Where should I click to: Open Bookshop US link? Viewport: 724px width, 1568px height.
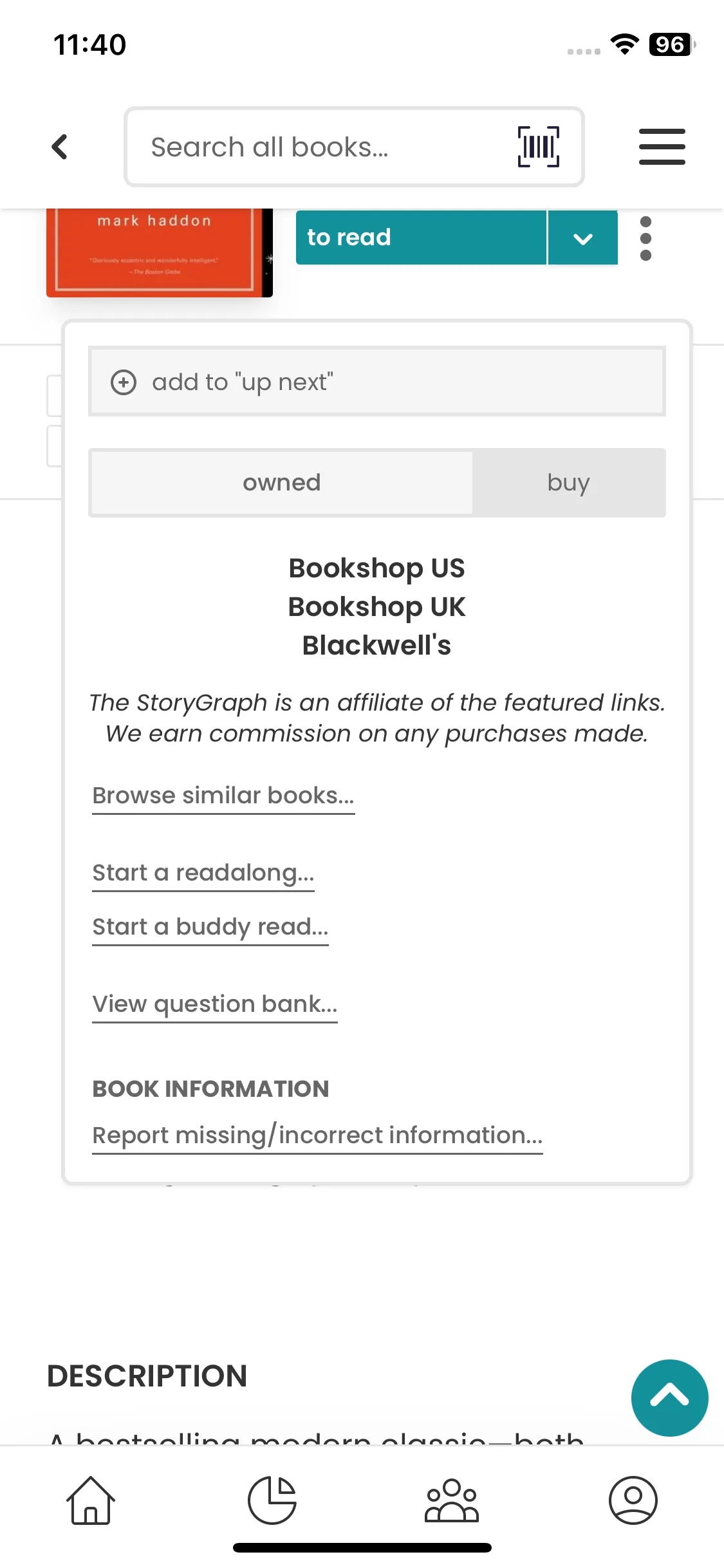click(x=376, y=568)
